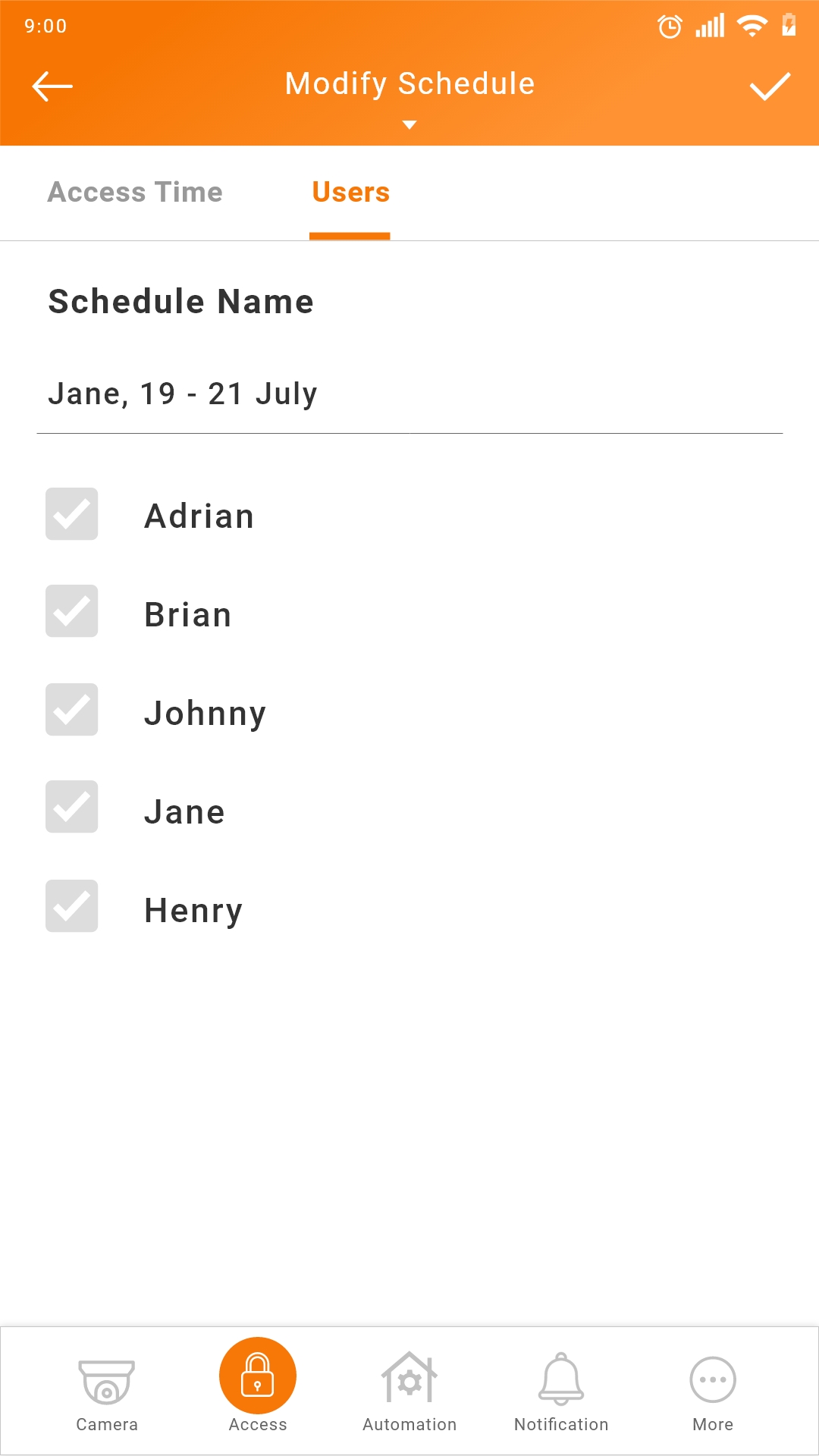819x1456 pixels.
Task: Open the Camera section
Action: 107,1392
